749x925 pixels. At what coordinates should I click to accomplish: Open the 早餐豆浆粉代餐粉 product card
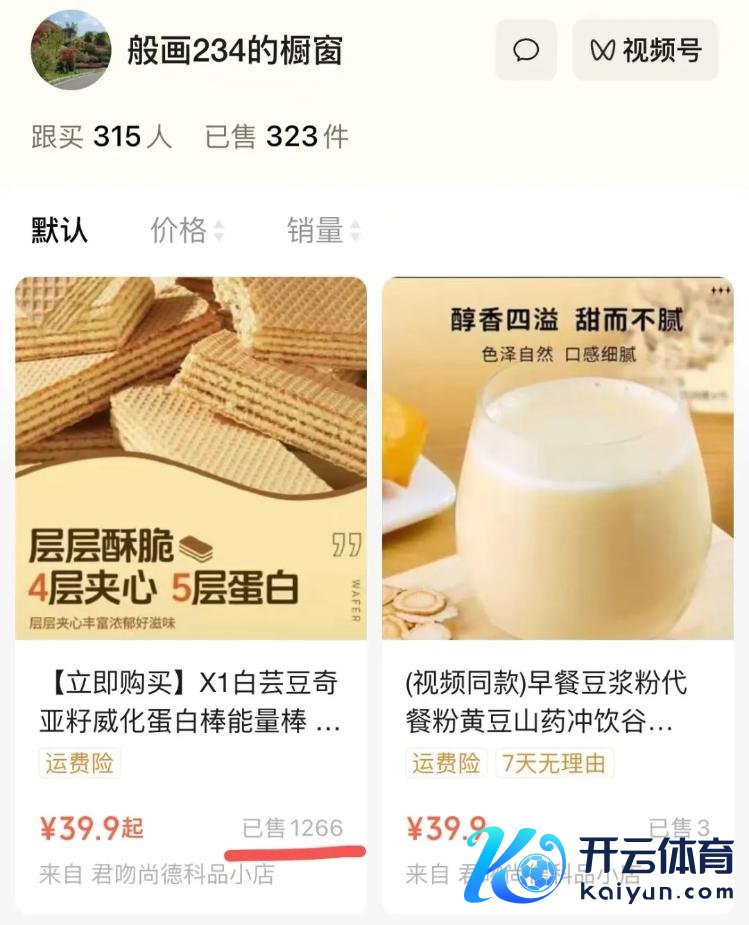(x=558, y=460)
